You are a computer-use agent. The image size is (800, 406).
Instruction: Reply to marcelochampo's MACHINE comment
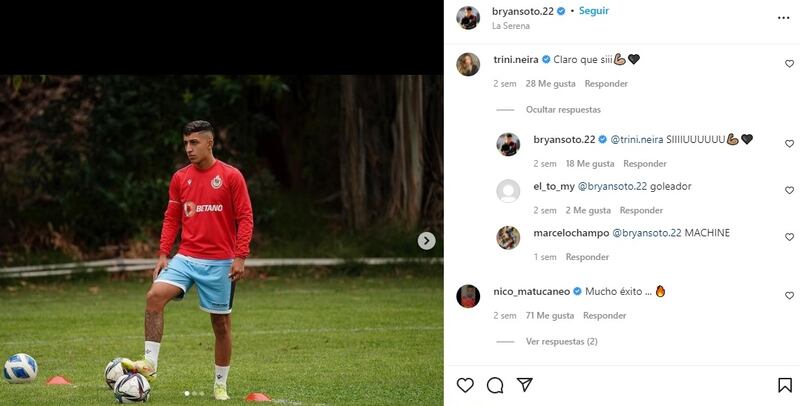click(587, 257)
